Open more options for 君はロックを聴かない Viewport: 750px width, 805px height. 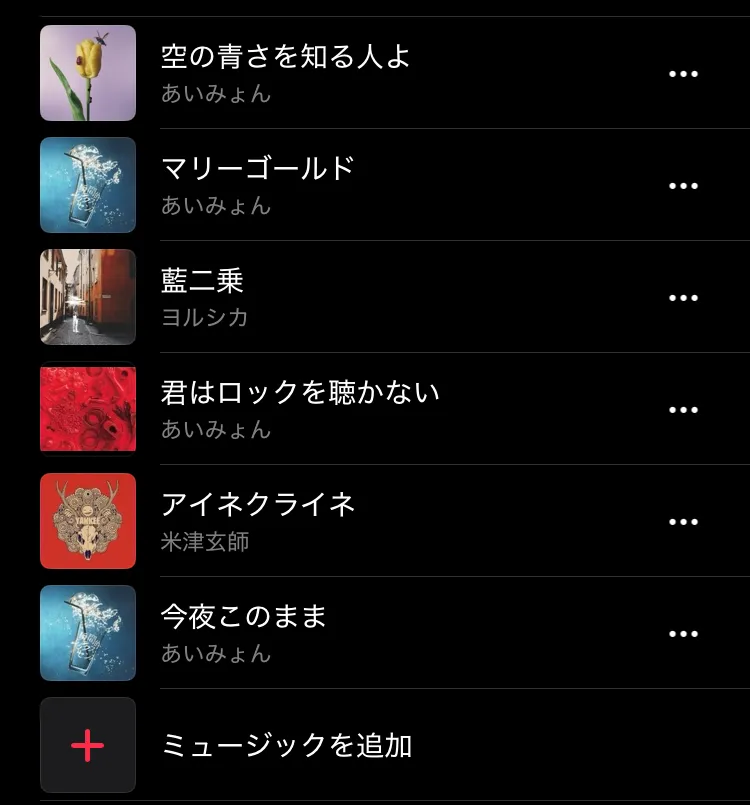point(683,410)
